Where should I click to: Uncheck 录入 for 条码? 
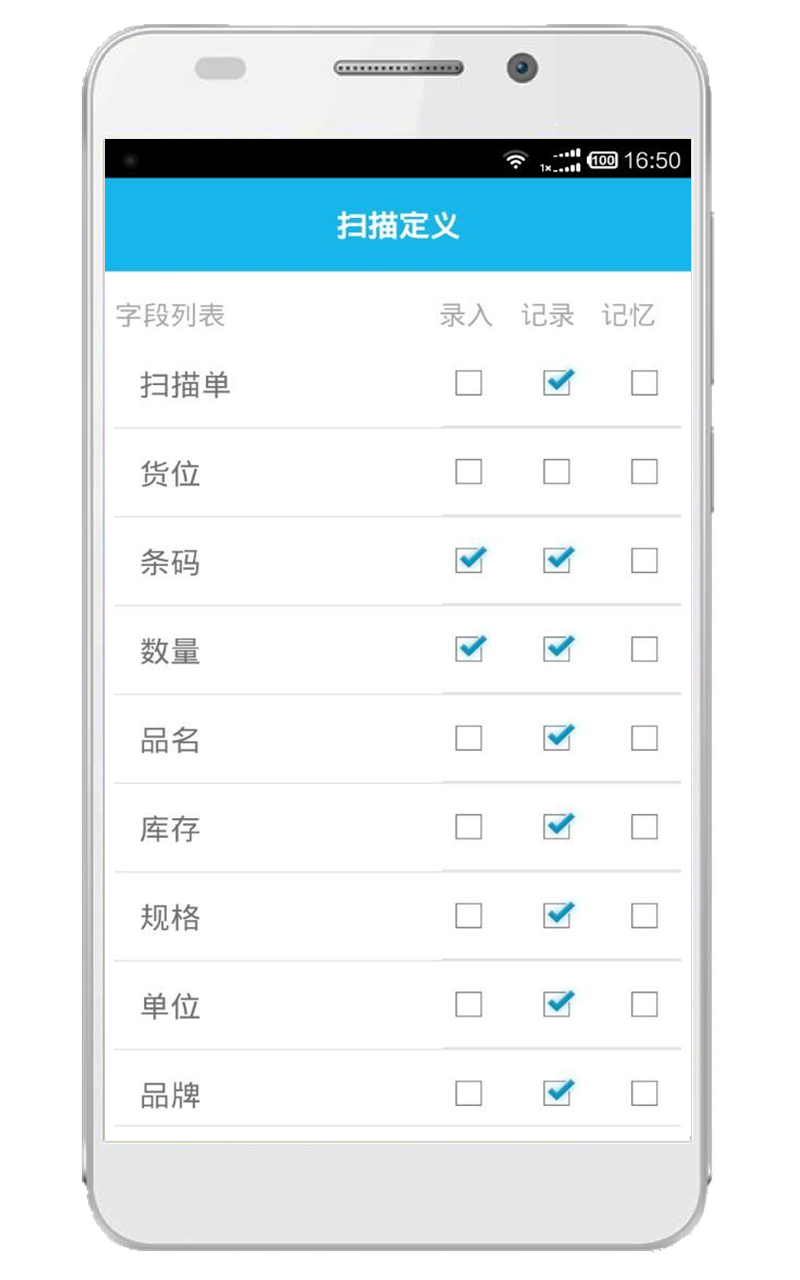tap(468, 560)
